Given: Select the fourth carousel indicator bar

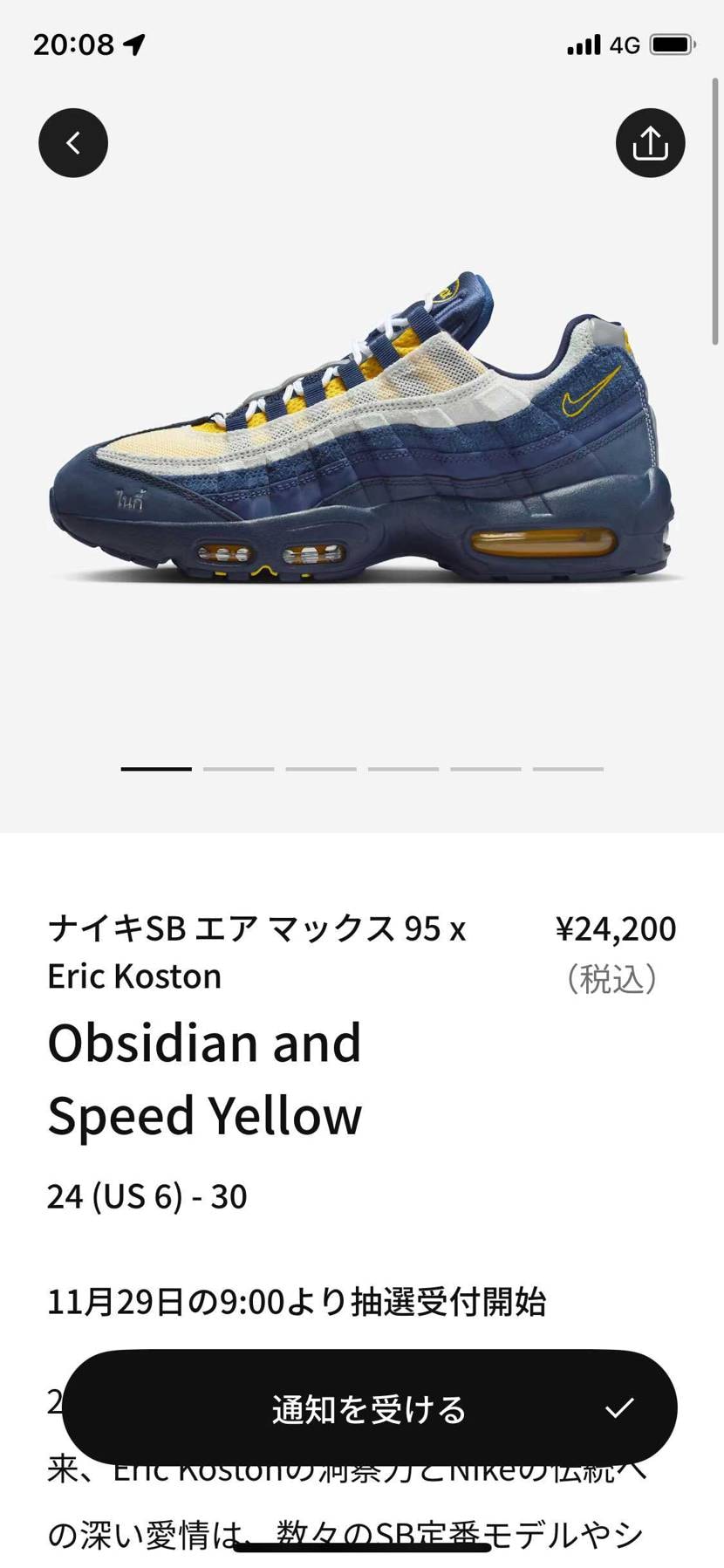Looking at the screenshot, I should [x=403, y=769].
